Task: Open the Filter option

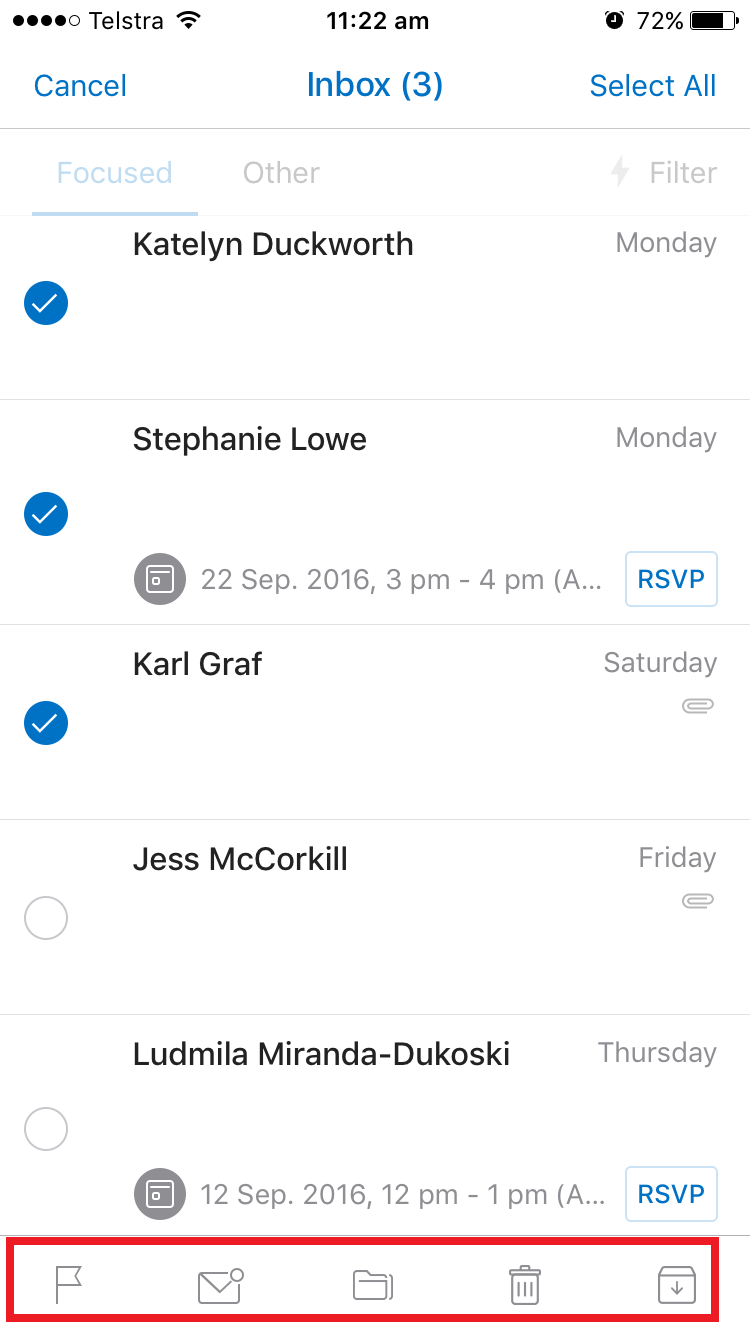Action: click(x=663, y=173)
